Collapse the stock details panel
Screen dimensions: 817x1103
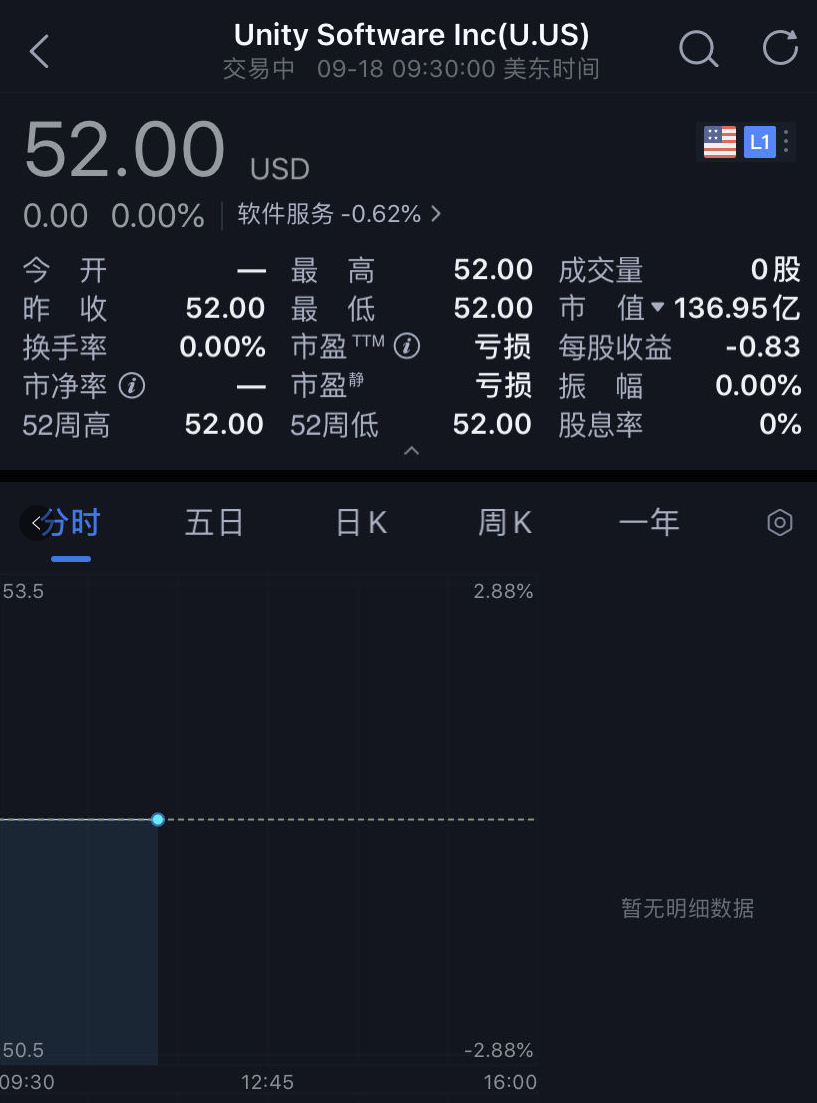tap(411, 450)
